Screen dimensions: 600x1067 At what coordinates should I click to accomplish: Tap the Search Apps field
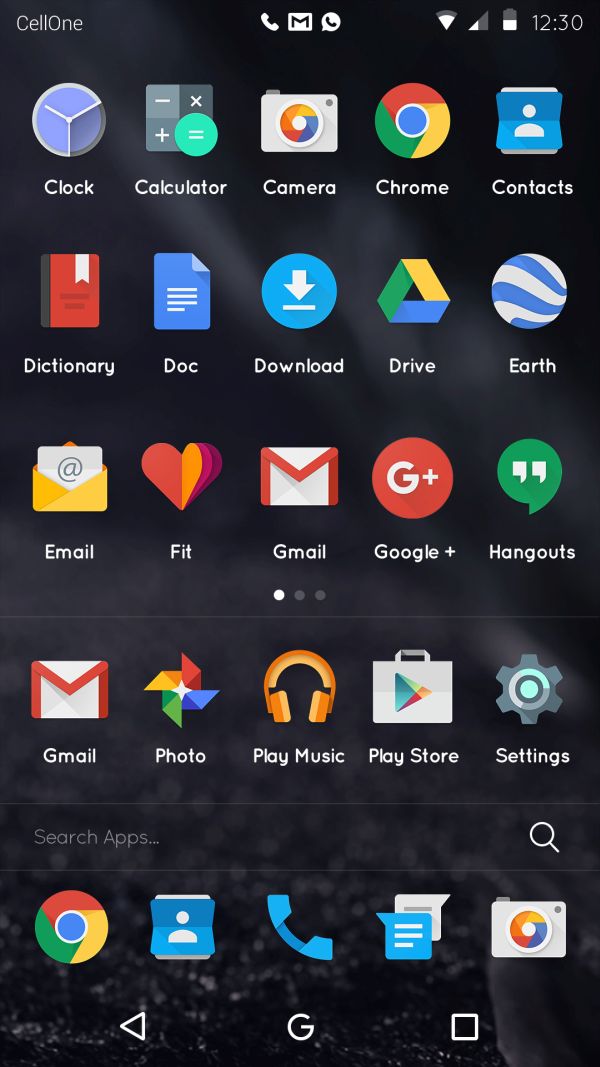pyautogui.click(x=250, y=837)
